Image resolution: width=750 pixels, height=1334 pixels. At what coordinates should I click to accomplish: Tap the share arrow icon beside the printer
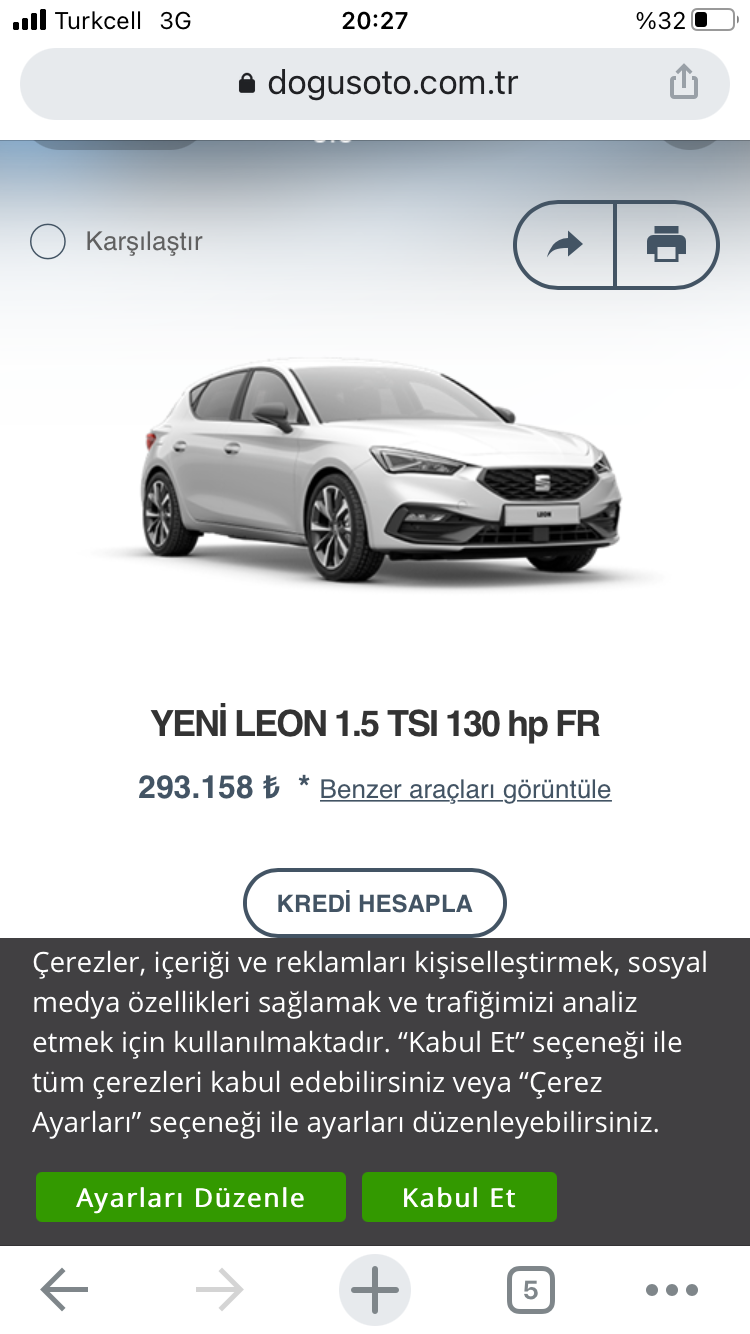click(x=565, y=245)
